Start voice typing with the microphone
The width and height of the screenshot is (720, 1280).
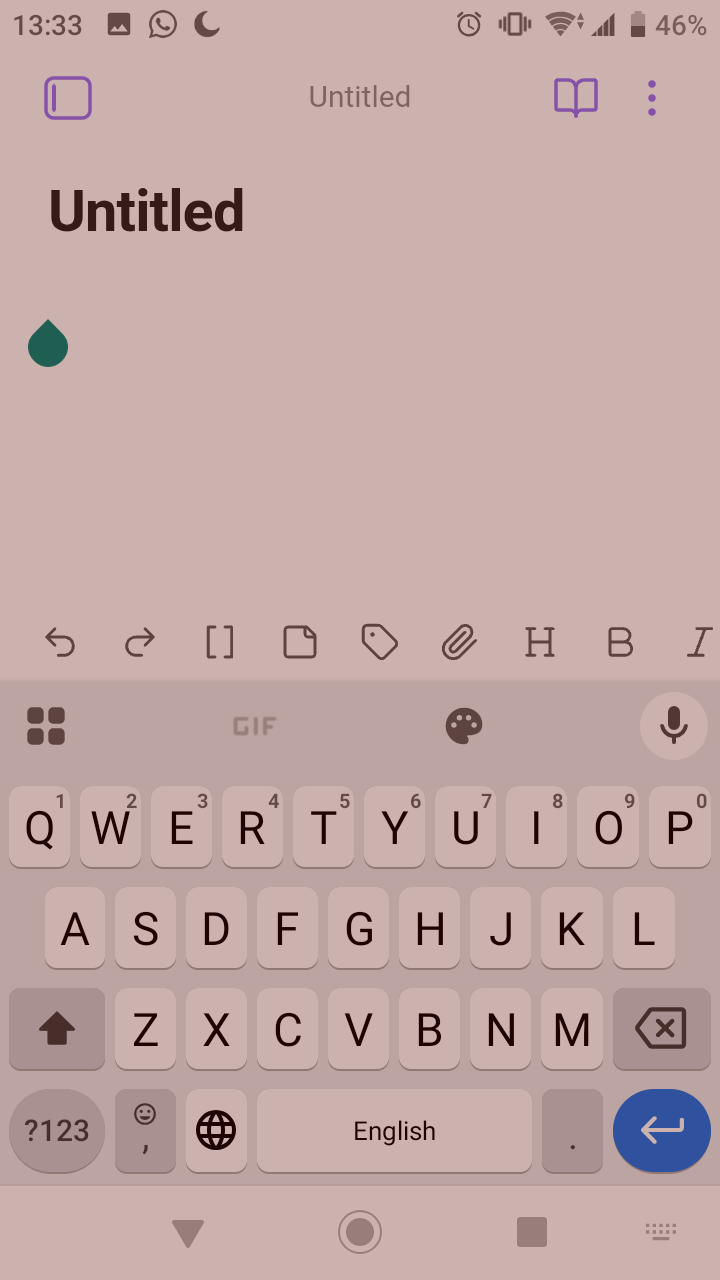(674, 726)
